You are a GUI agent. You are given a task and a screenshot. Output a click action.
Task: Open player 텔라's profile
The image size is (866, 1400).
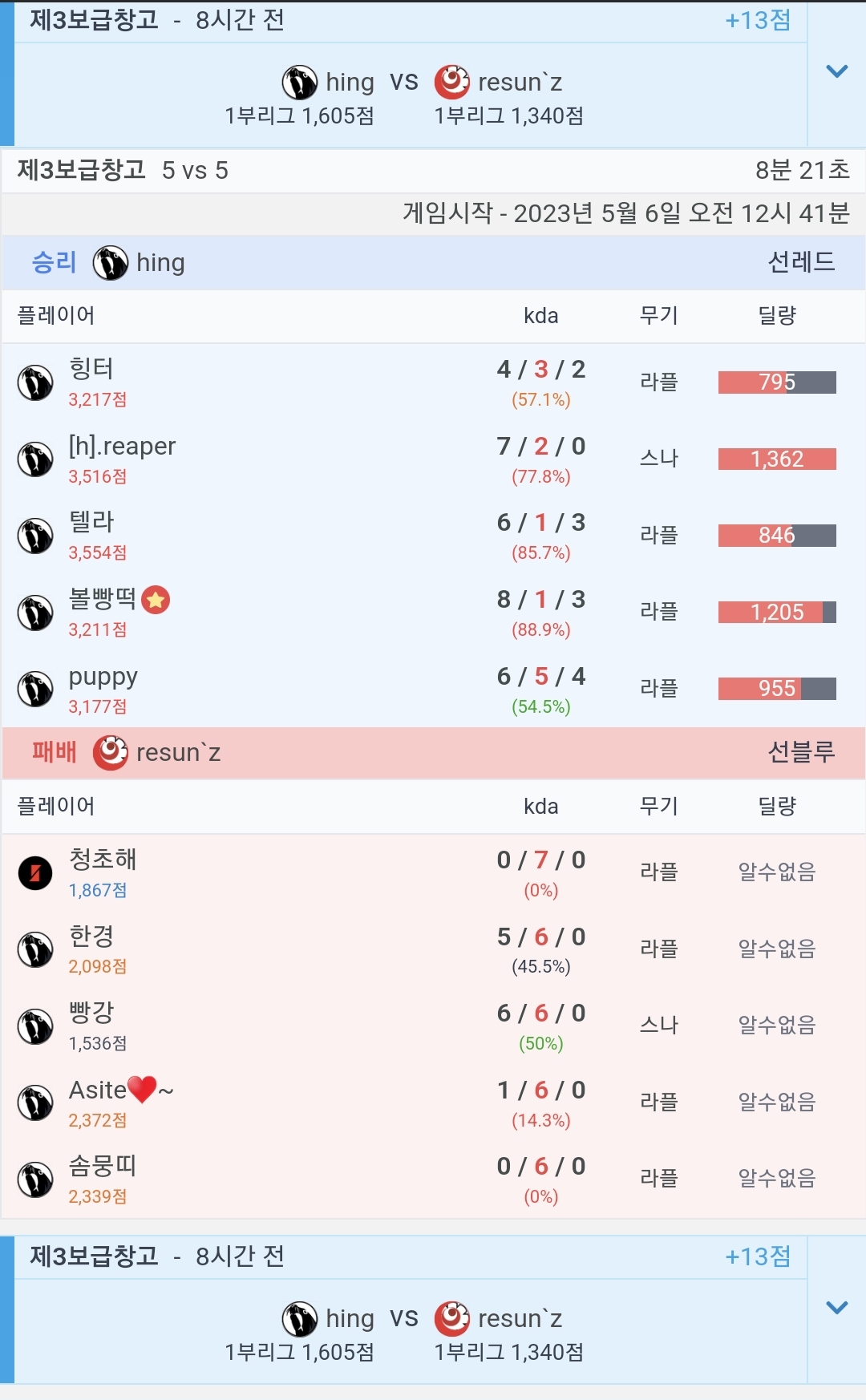(91, 522)
